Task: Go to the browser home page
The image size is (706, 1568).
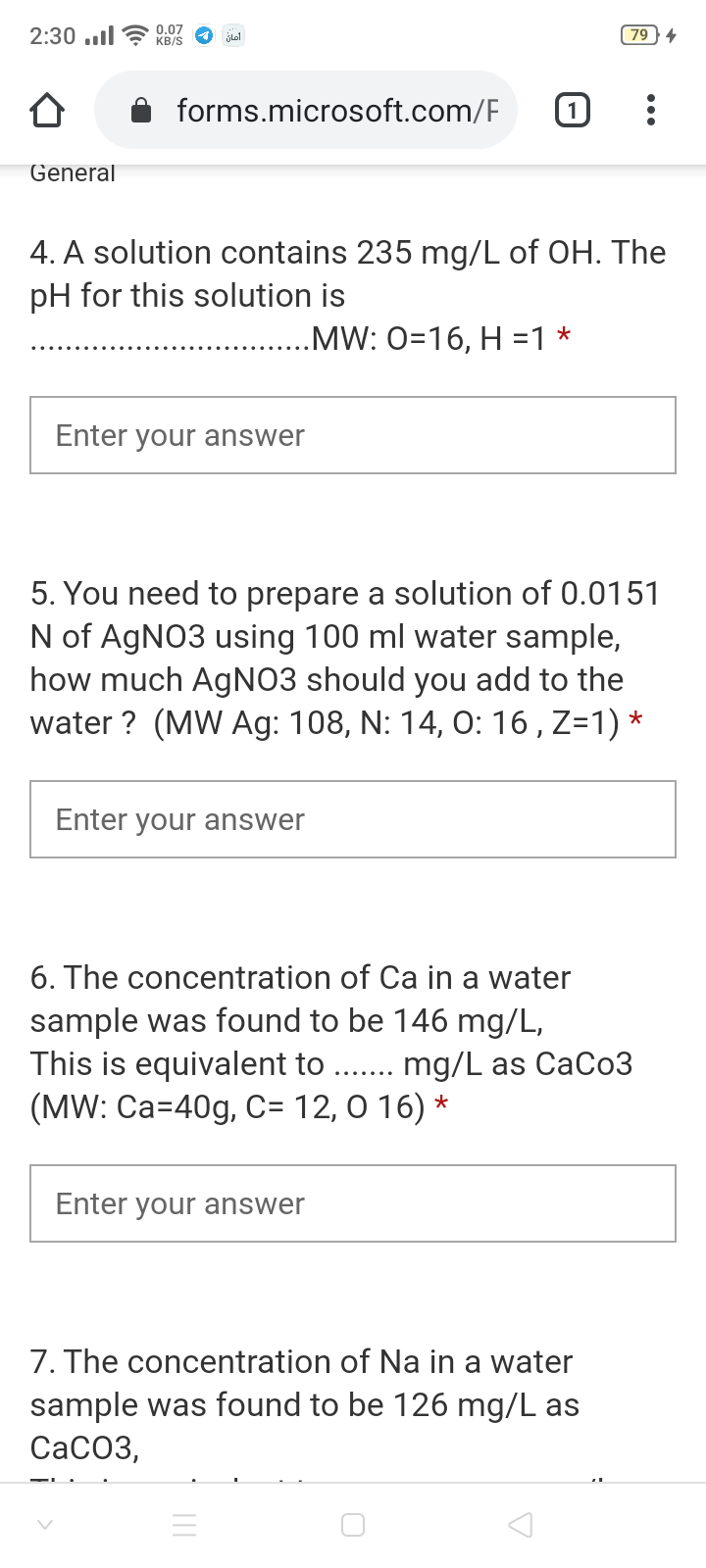Action: tap(46, 111)
